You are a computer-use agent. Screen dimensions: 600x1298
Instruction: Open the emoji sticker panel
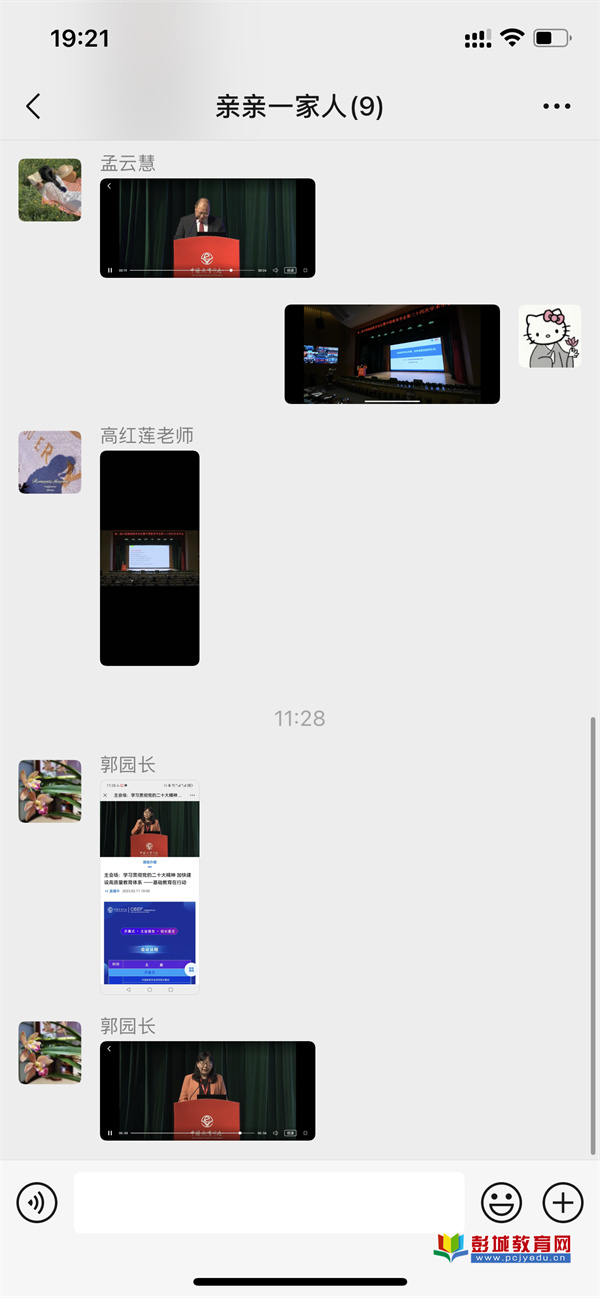(x=502, y=1201)
